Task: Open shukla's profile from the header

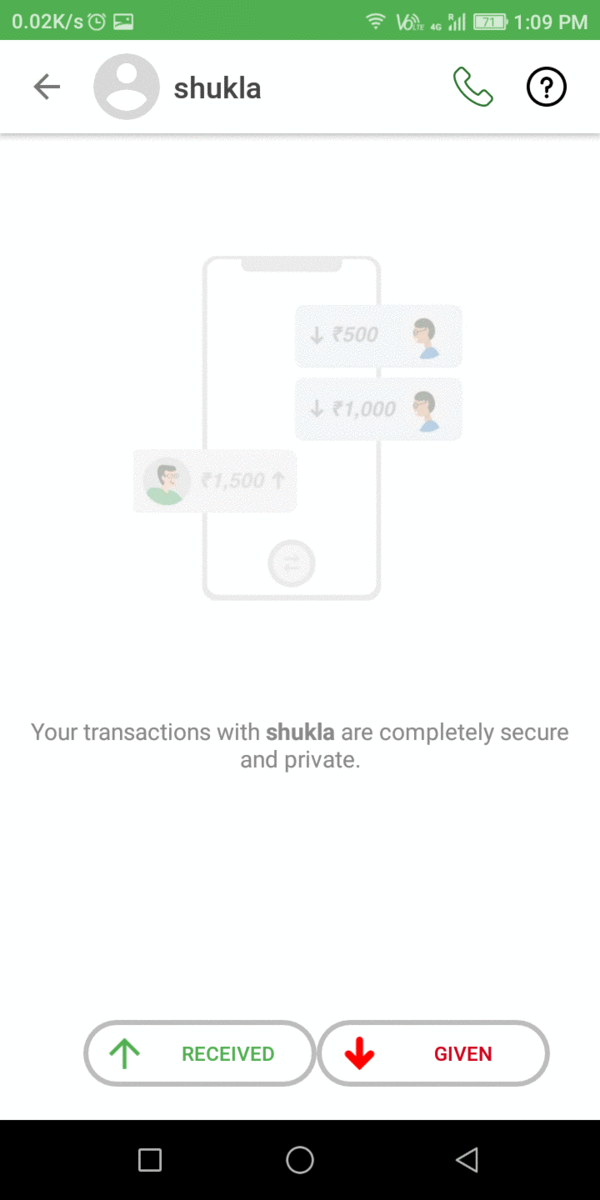Action: tap(180, 88)
